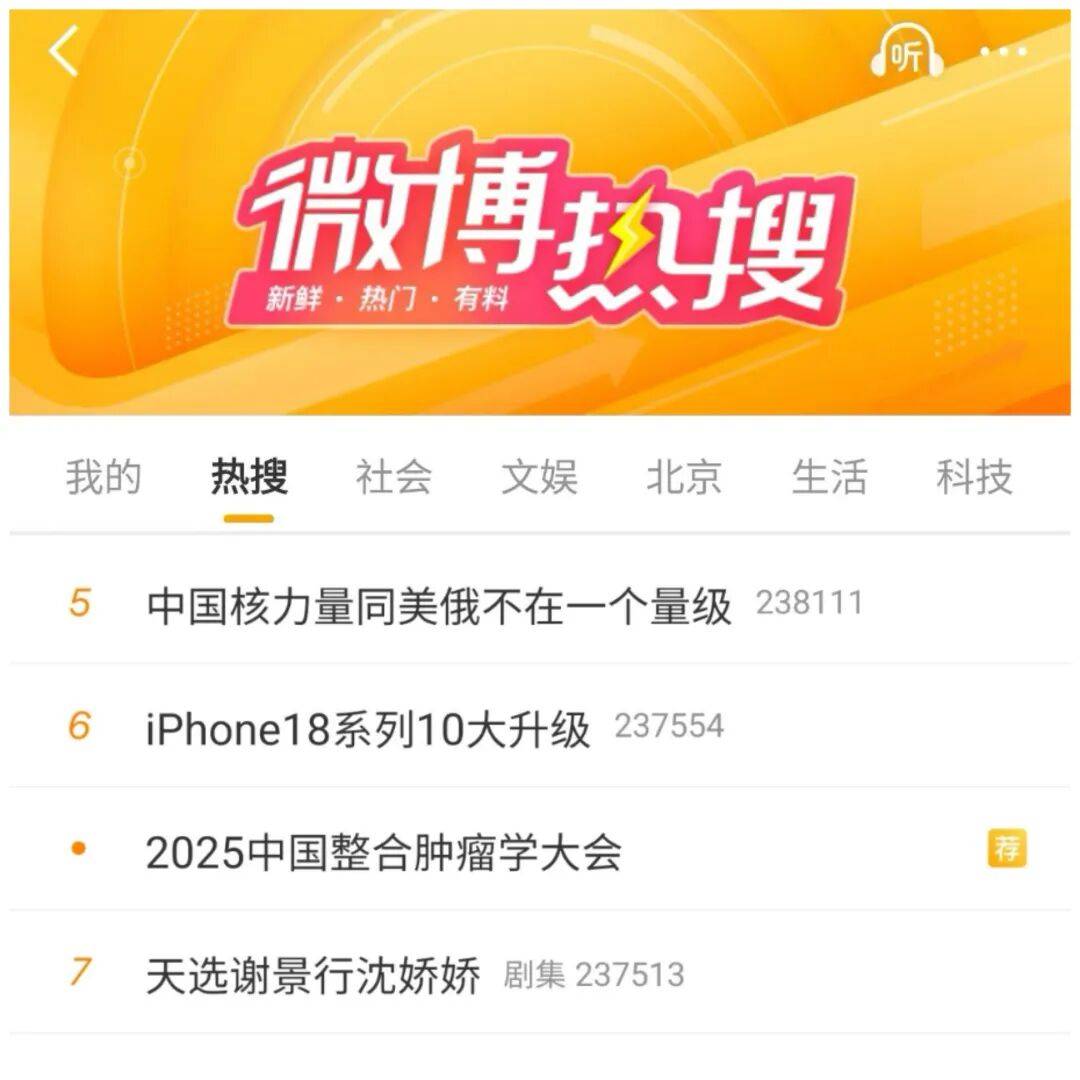Switch to the 北京 tab

(x=684, y=478)
